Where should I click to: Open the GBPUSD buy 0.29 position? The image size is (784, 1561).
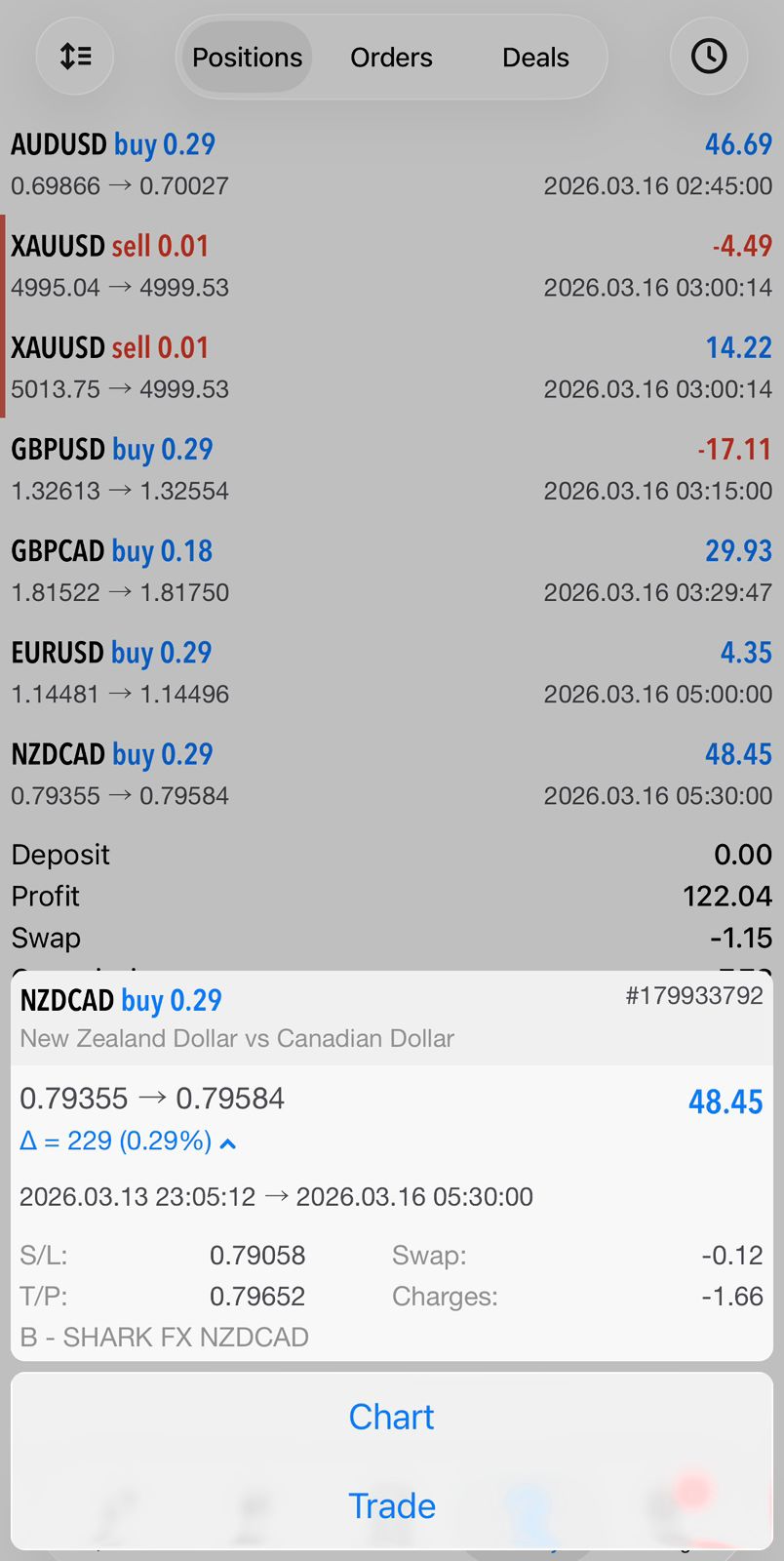pos(390,468)
